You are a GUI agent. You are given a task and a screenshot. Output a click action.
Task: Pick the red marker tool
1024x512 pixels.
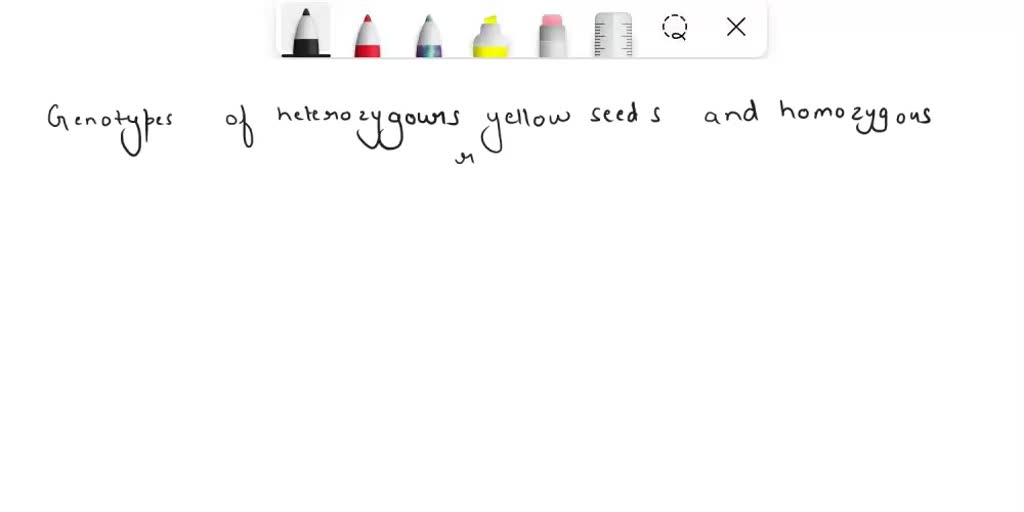coord(367,35)
